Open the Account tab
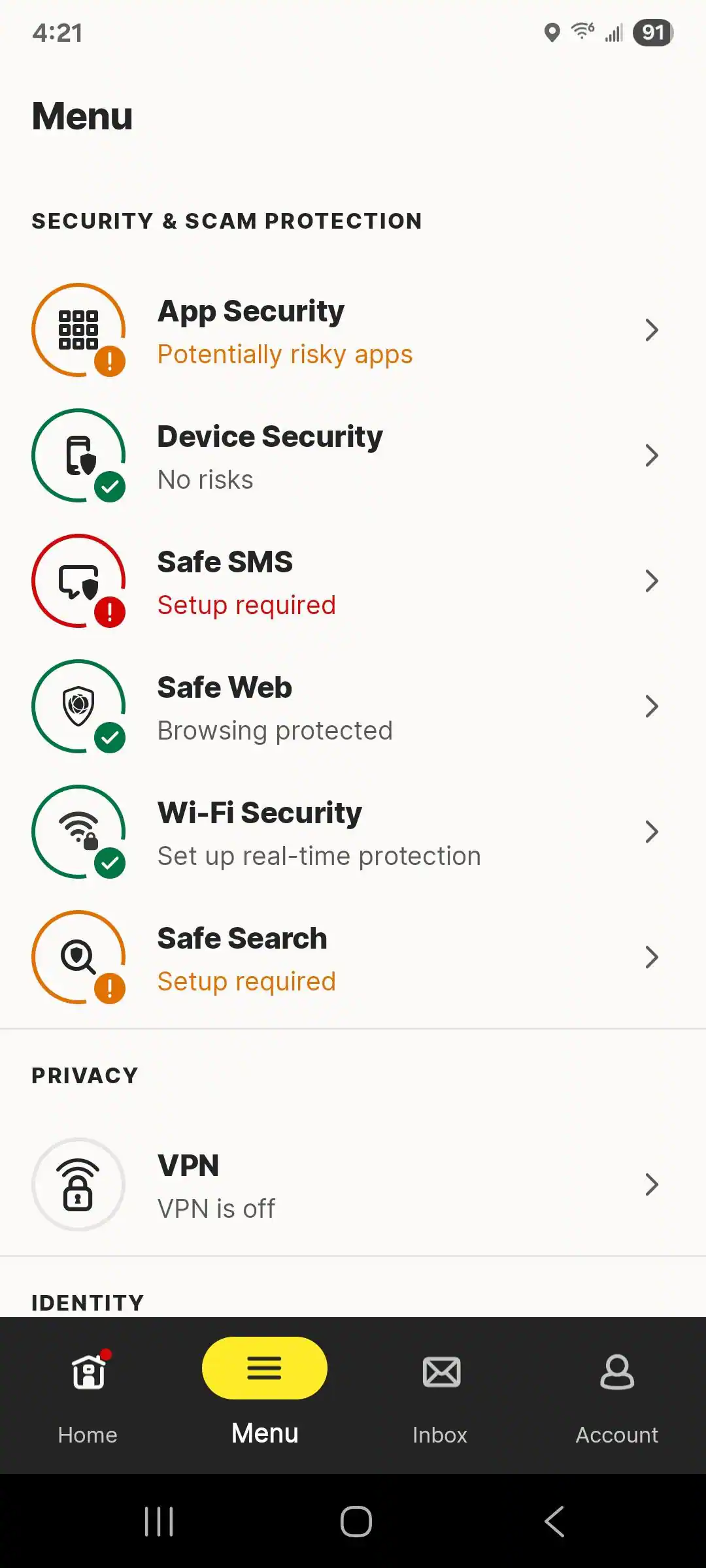Viewport: 706px width, 1568px height. pos(616,1396)
